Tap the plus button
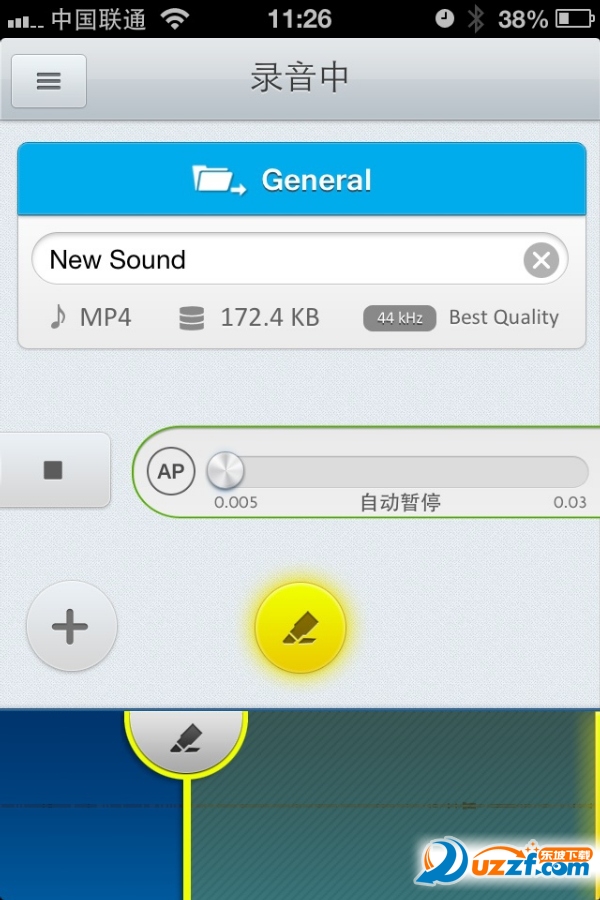 pyautogui.click(x=71, y=627)
